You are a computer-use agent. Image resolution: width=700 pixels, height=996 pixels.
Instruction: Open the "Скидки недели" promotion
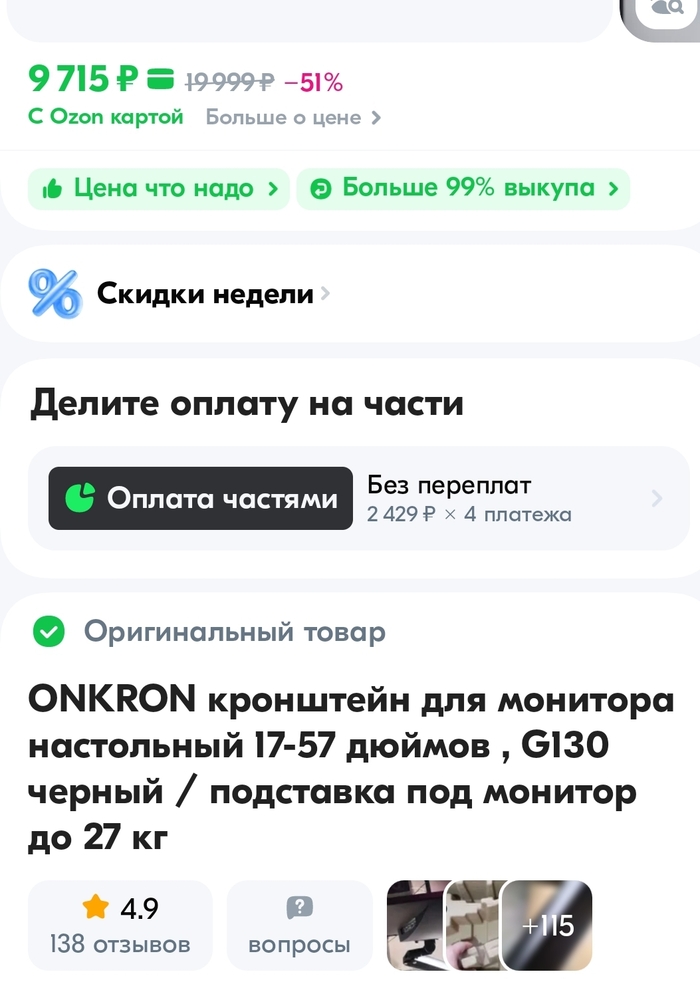pos(205,294)
